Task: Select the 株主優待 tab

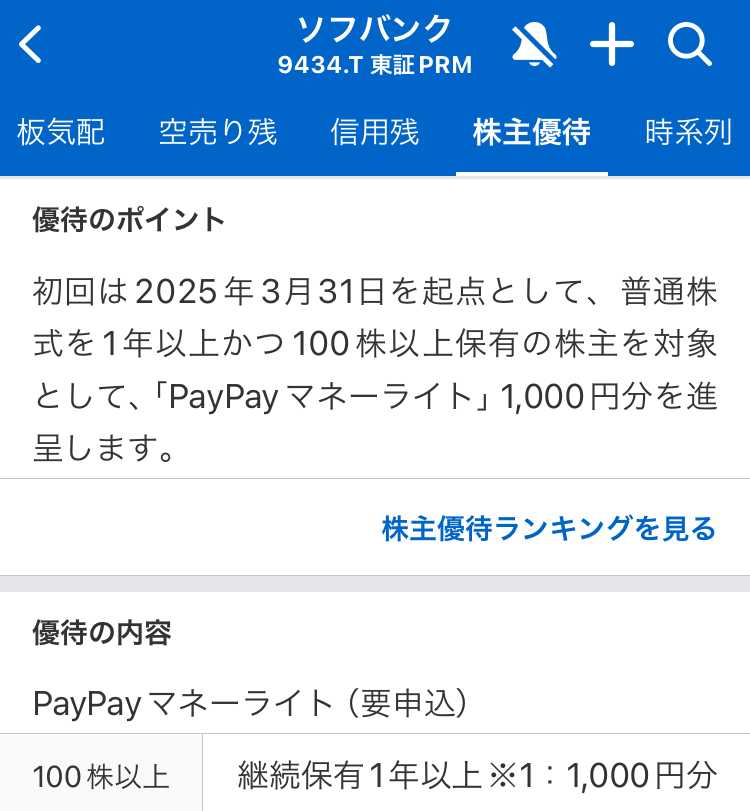Action: 531,132
